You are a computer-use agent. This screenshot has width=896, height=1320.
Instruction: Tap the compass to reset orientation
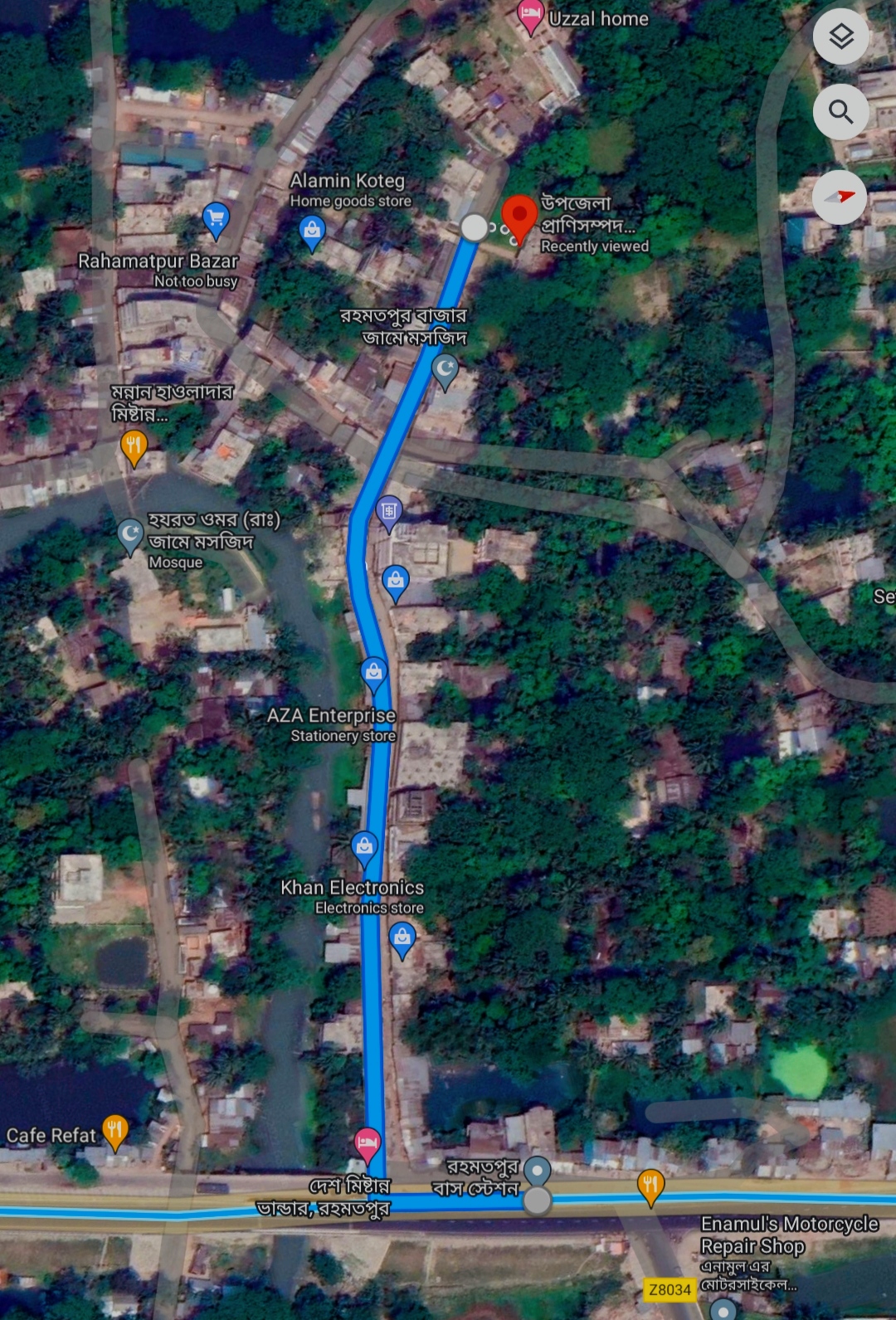[x=840, y=197]
